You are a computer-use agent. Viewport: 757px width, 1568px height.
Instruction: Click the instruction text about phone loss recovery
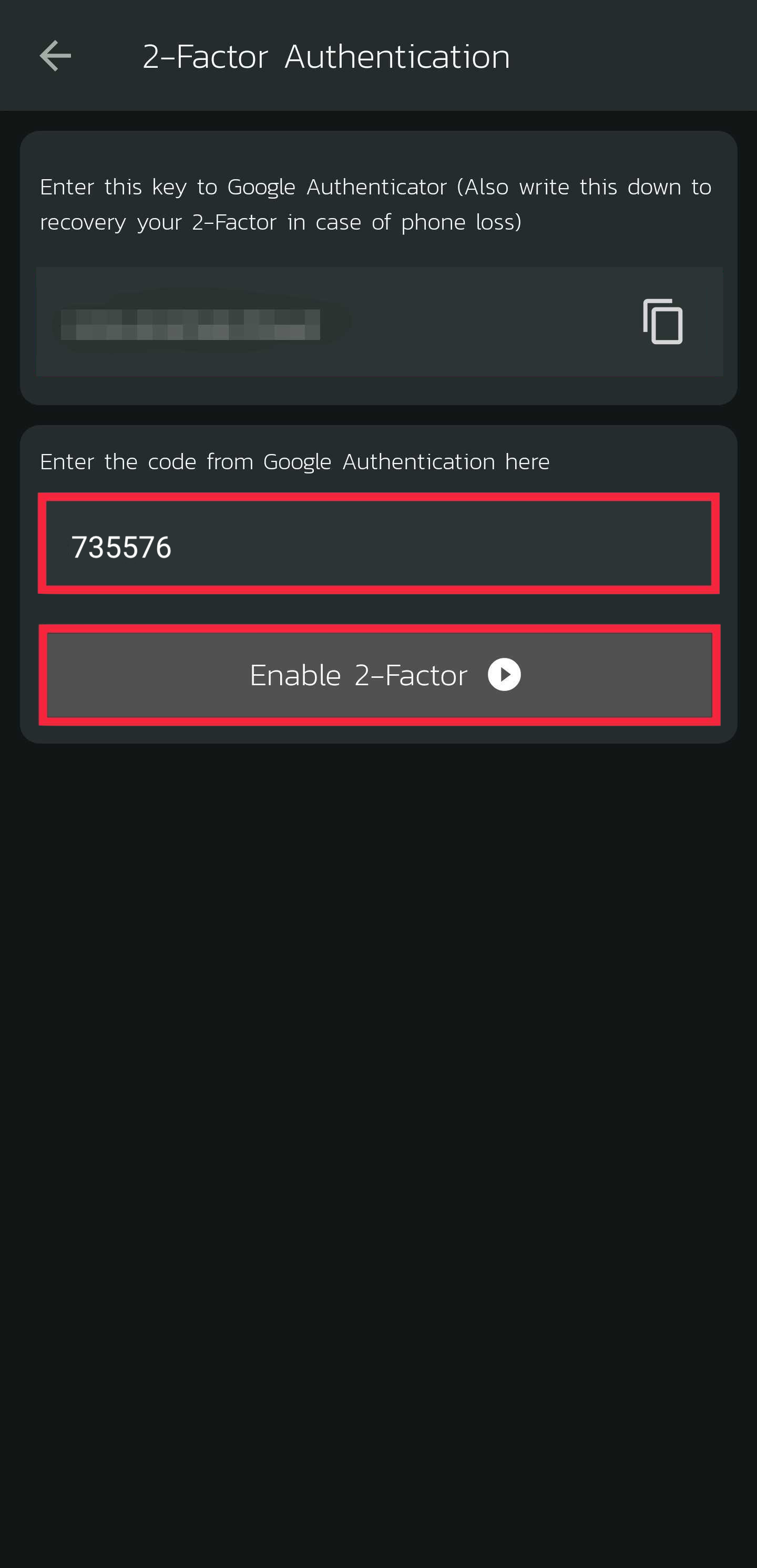[x=376, y=204]
